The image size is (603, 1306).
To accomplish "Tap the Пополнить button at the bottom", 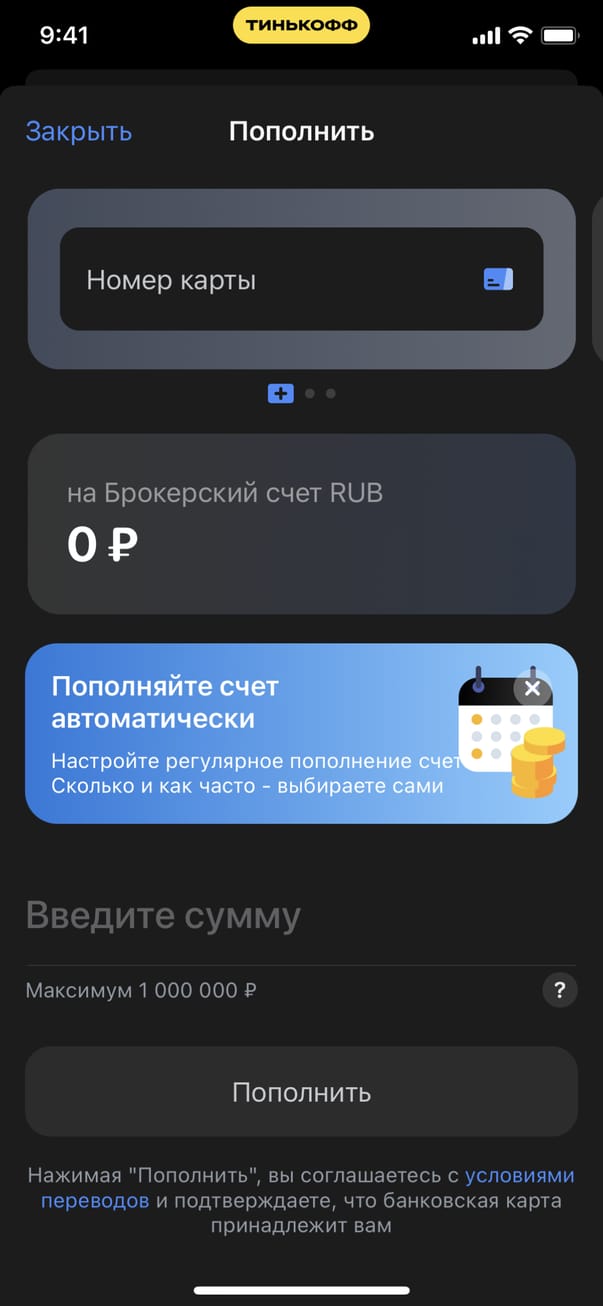I will (301, 1092).
